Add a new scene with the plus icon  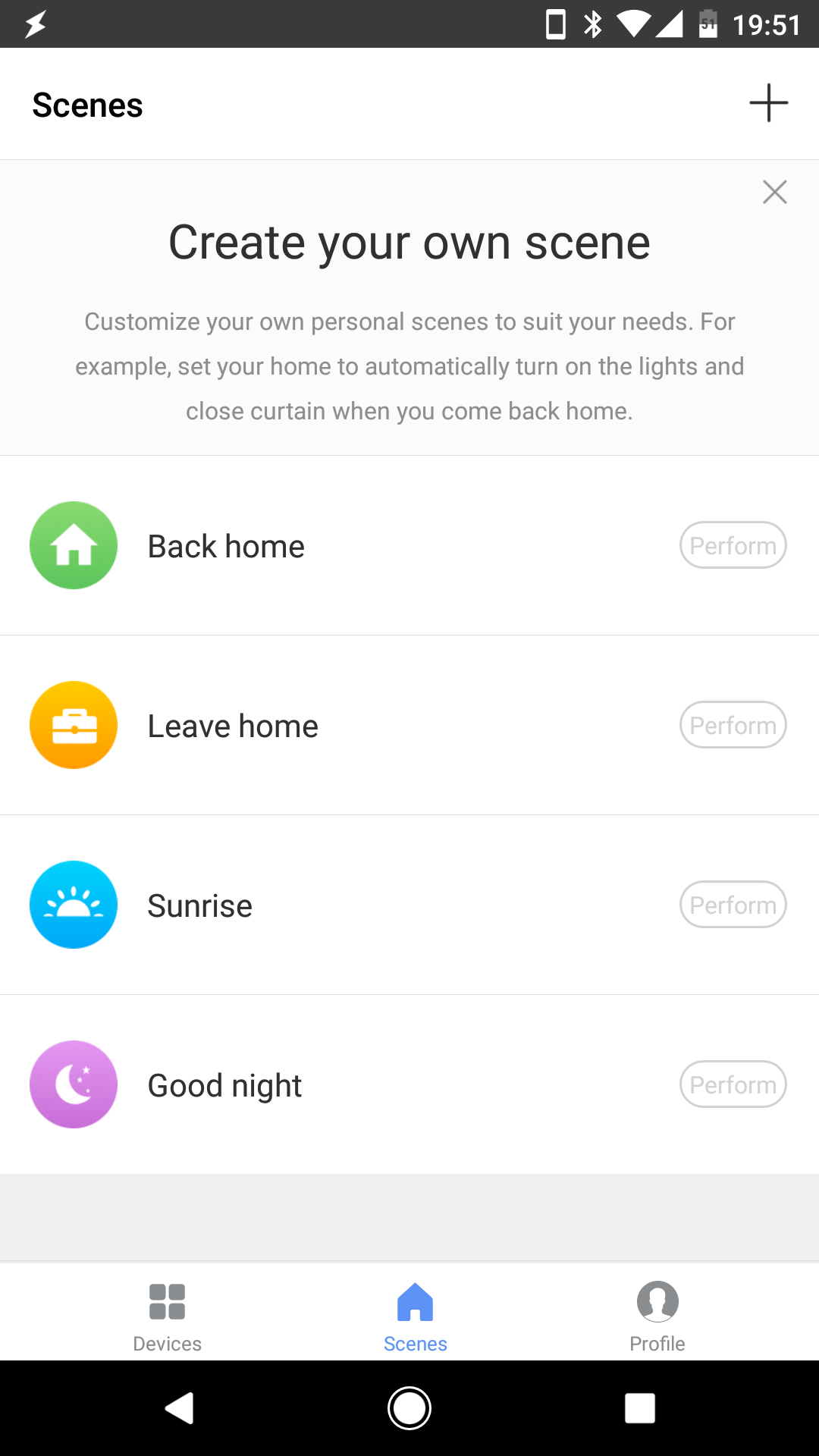pos(768,103)
